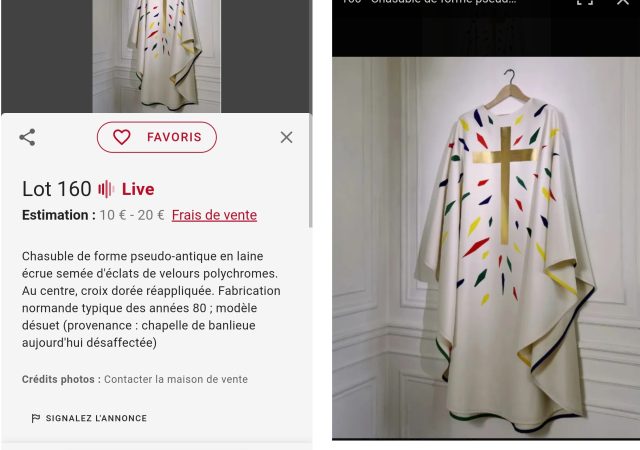Add lot 160 to Favoris
640x450 pixels.
point(157,137)
